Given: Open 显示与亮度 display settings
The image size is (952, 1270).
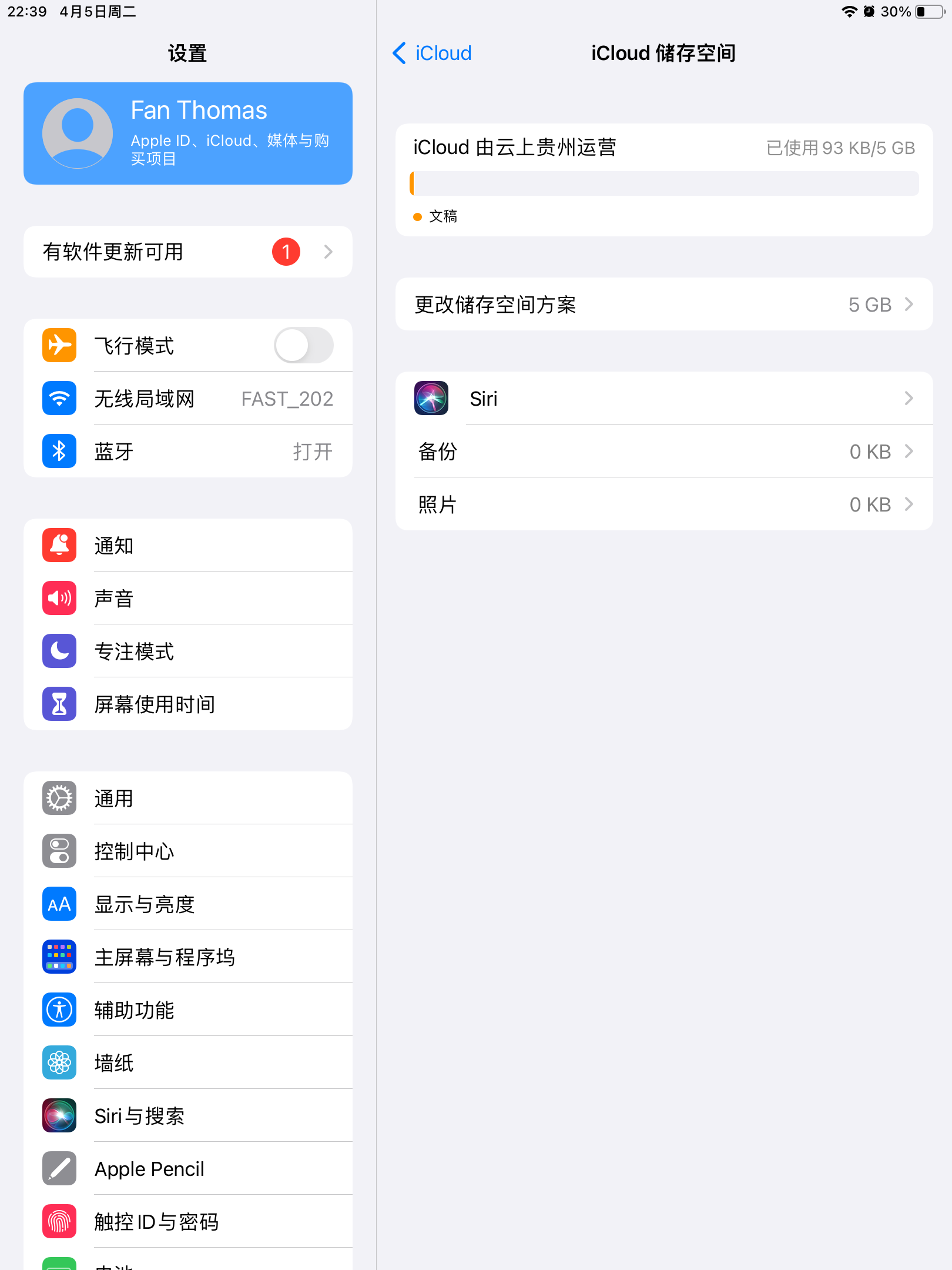Looking at the screenshot, I should click(188, 904).
